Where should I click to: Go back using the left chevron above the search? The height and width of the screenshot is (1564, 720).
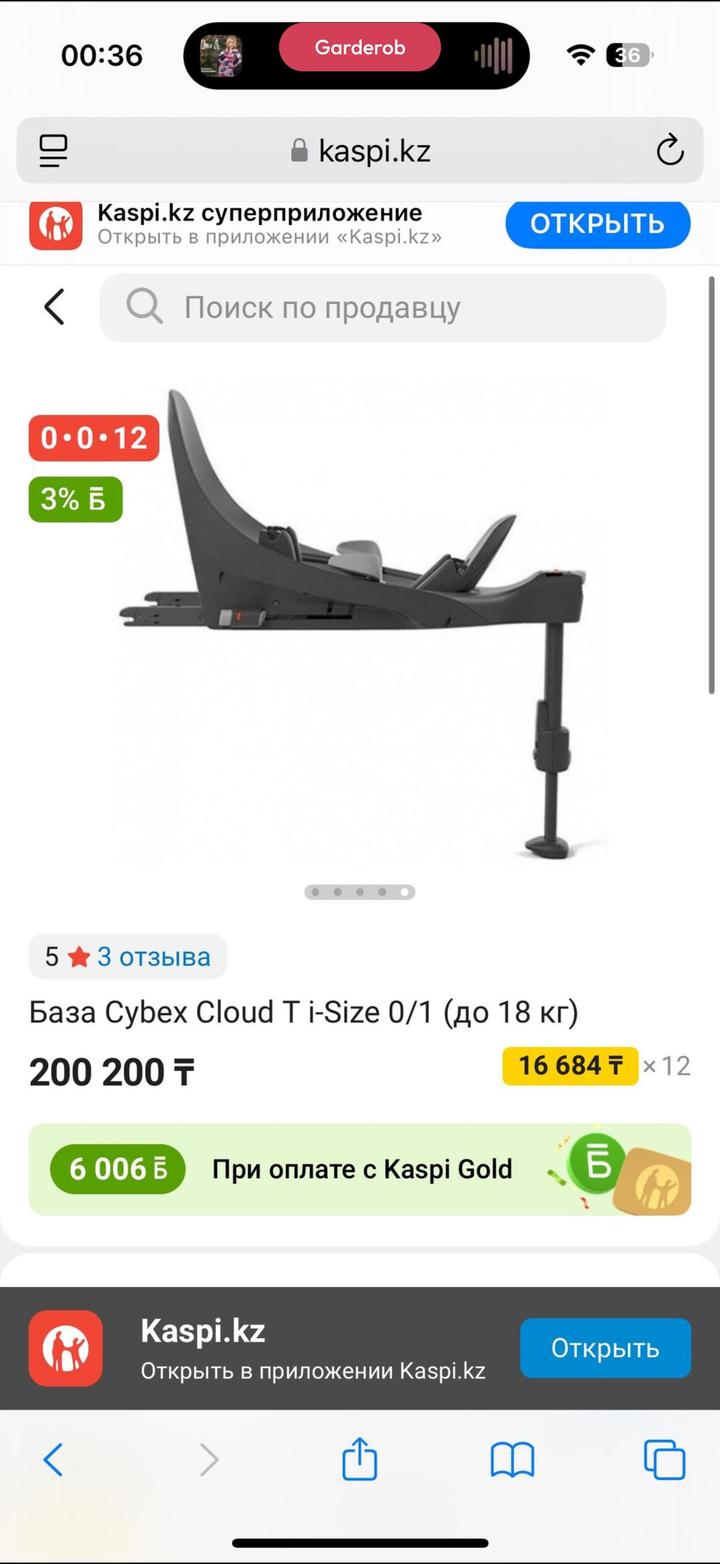point(54,307)
